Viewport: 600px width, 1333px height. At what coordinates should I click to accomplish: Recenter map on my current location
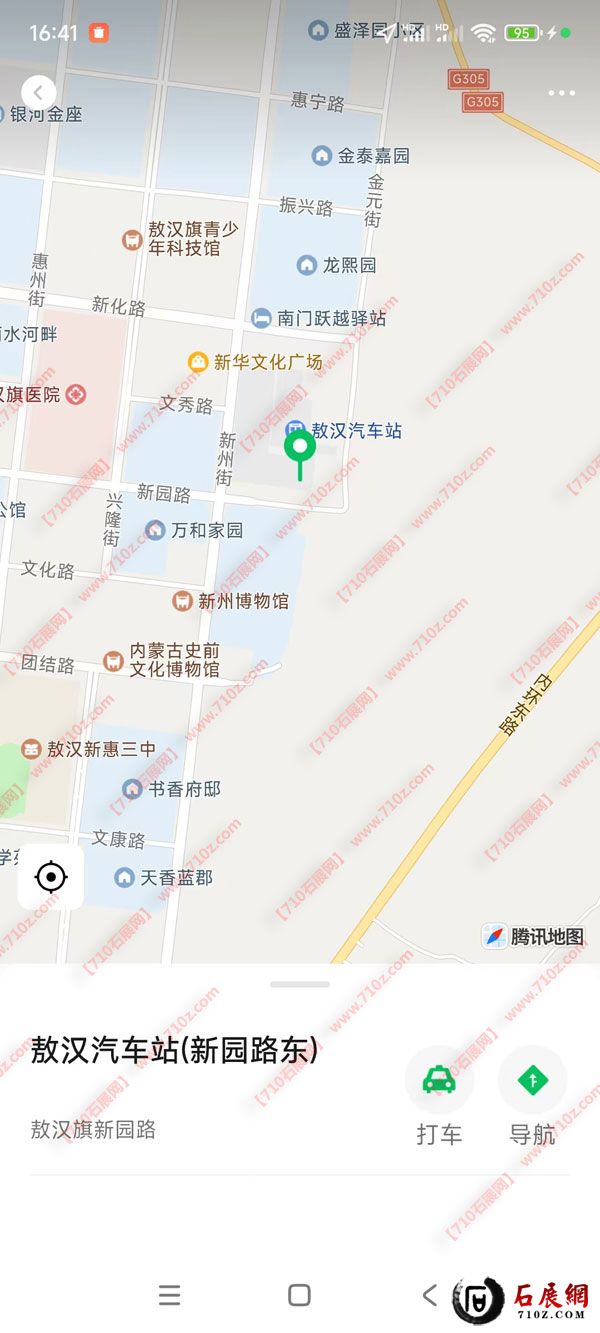click(x=50, y=878)
